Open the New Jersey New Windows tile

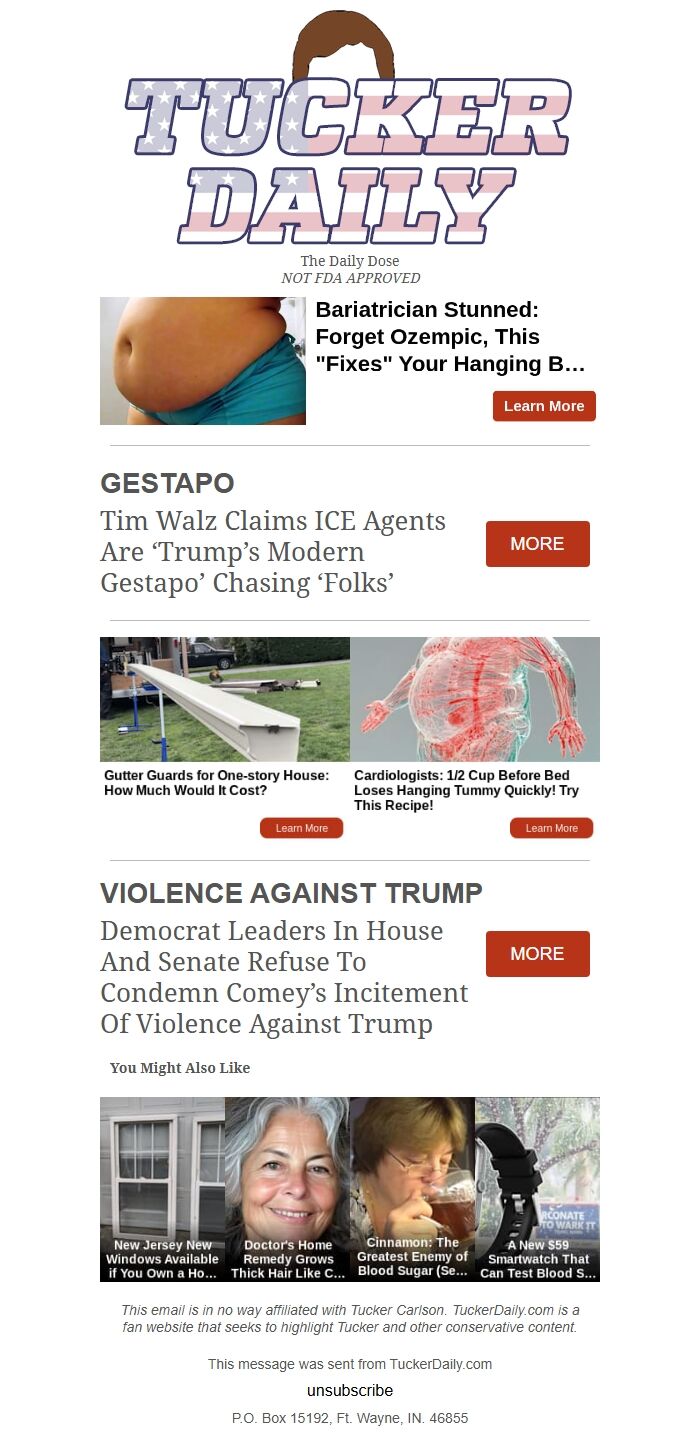tap(162, 1189)
